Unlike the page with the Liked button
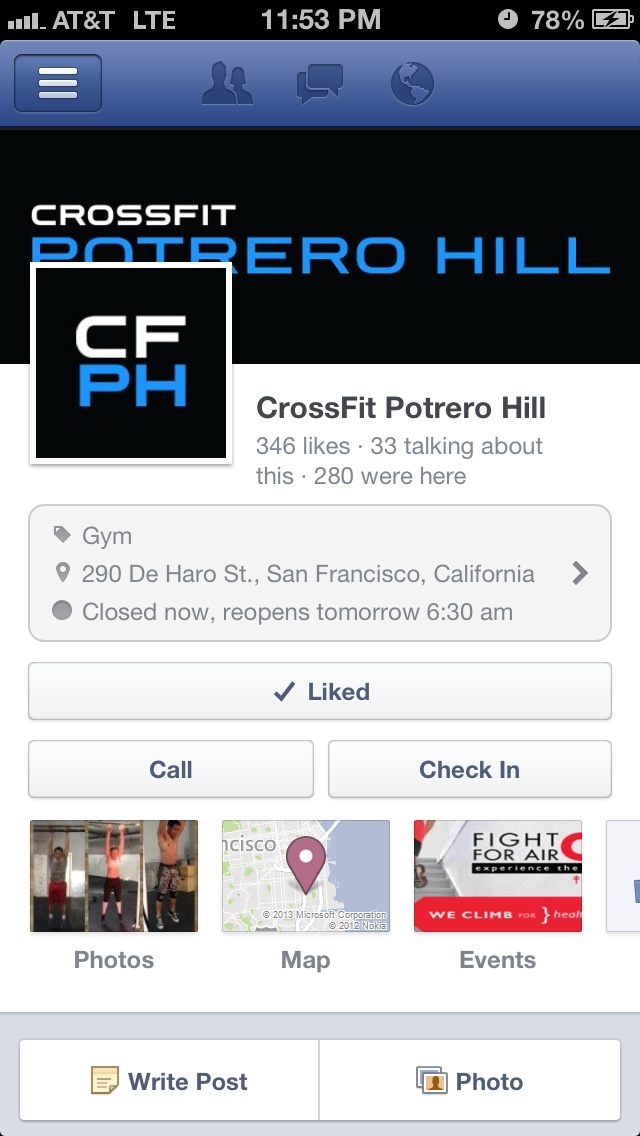This screenshot has width=640, height=1136. [320, 691]
